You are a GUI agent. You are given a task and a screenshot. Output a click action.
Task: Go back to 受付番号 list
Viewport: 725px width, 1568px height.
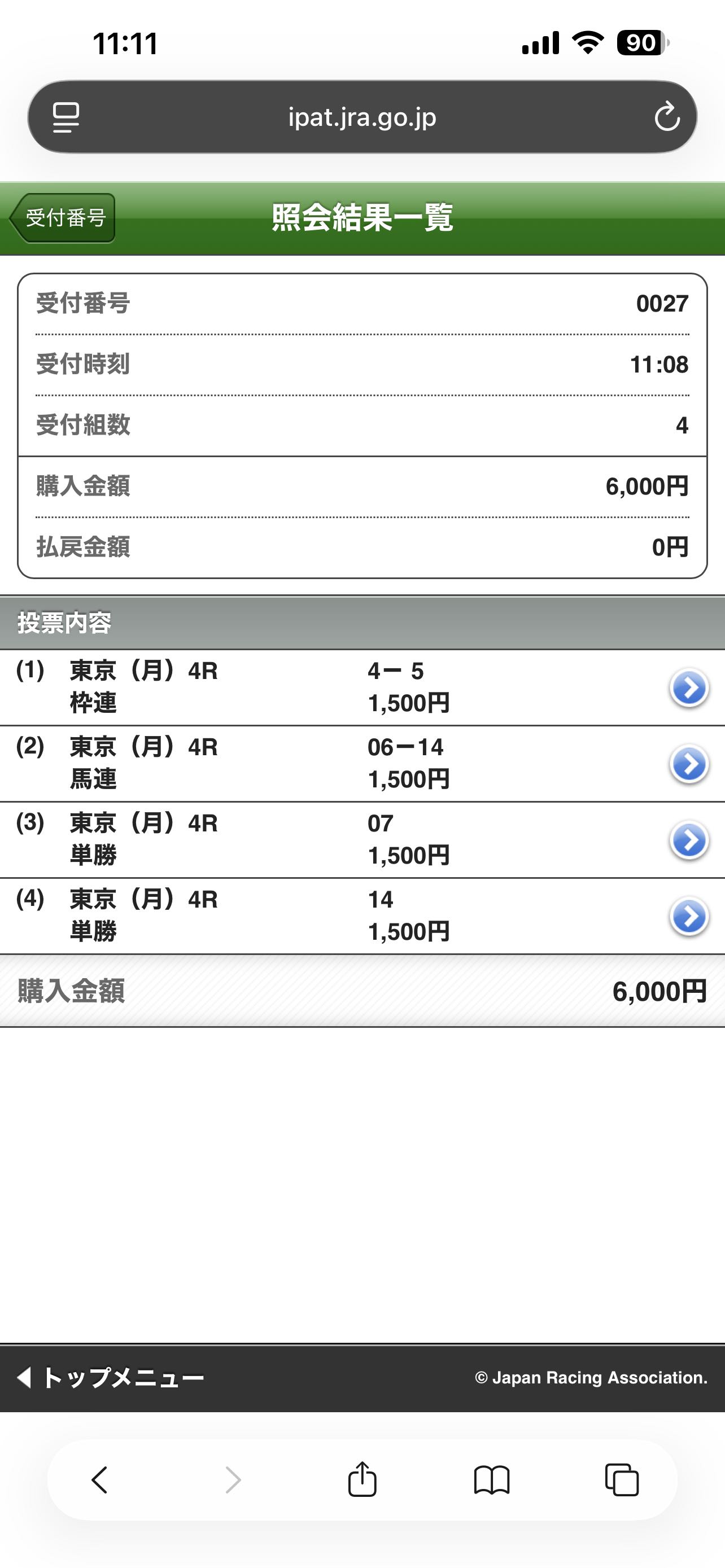point(63,218)
